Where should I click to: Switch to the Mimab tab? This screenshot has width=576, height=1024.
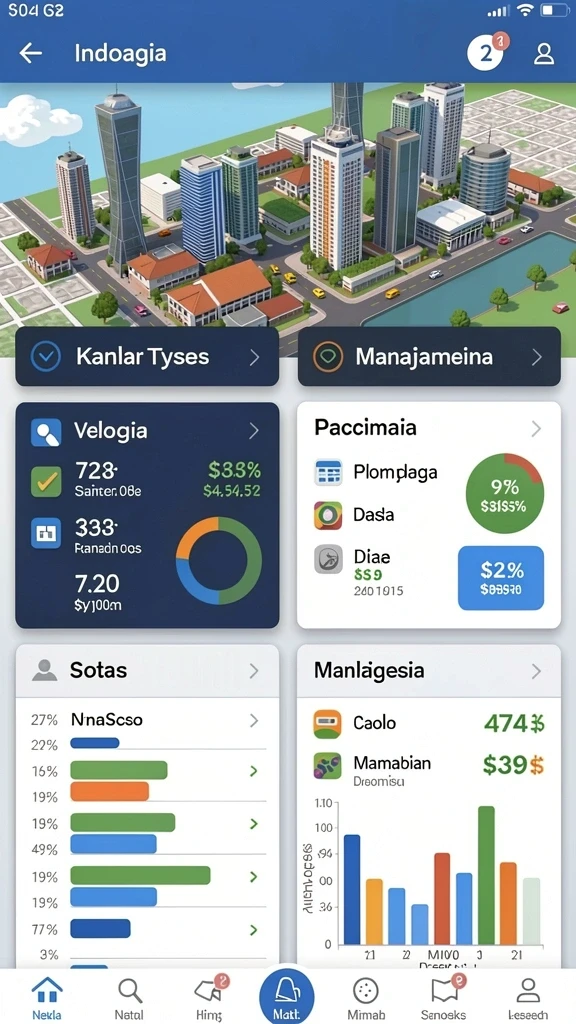[x=366, y=998]
